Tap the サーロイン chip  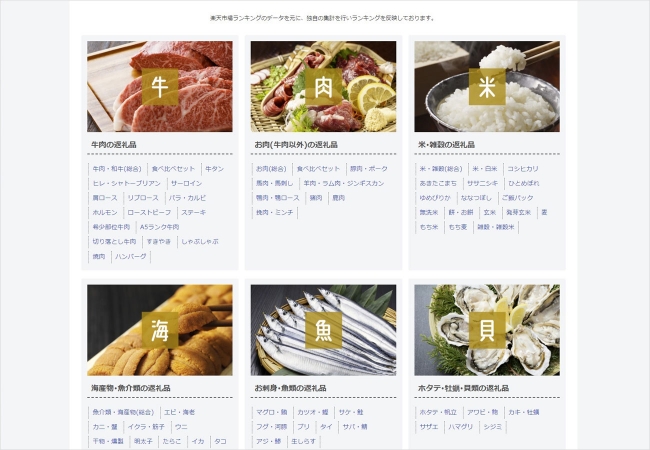pyautogui.click(x=186, y=184)
